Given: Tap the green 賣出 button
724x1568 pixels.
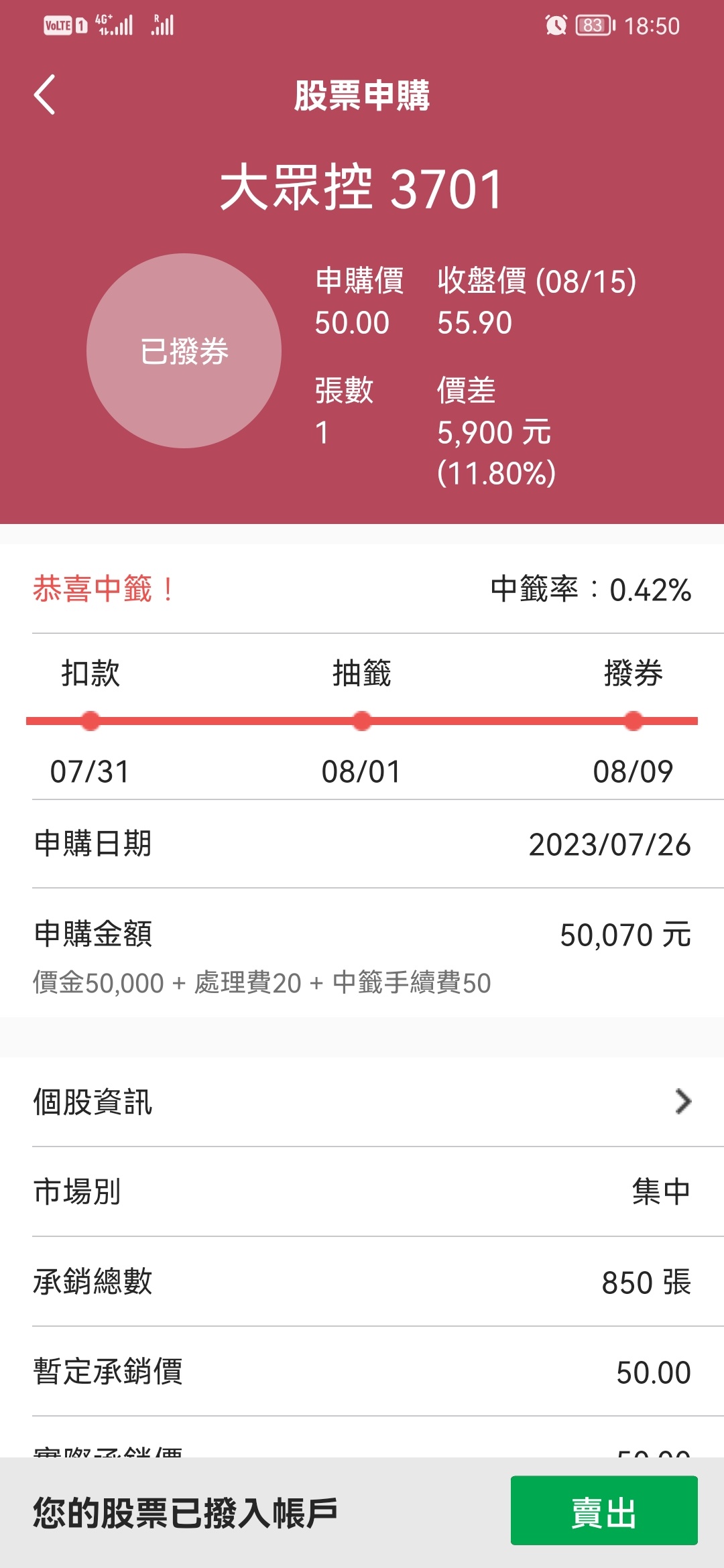Looking at the screenshot, I should 603,1512.
